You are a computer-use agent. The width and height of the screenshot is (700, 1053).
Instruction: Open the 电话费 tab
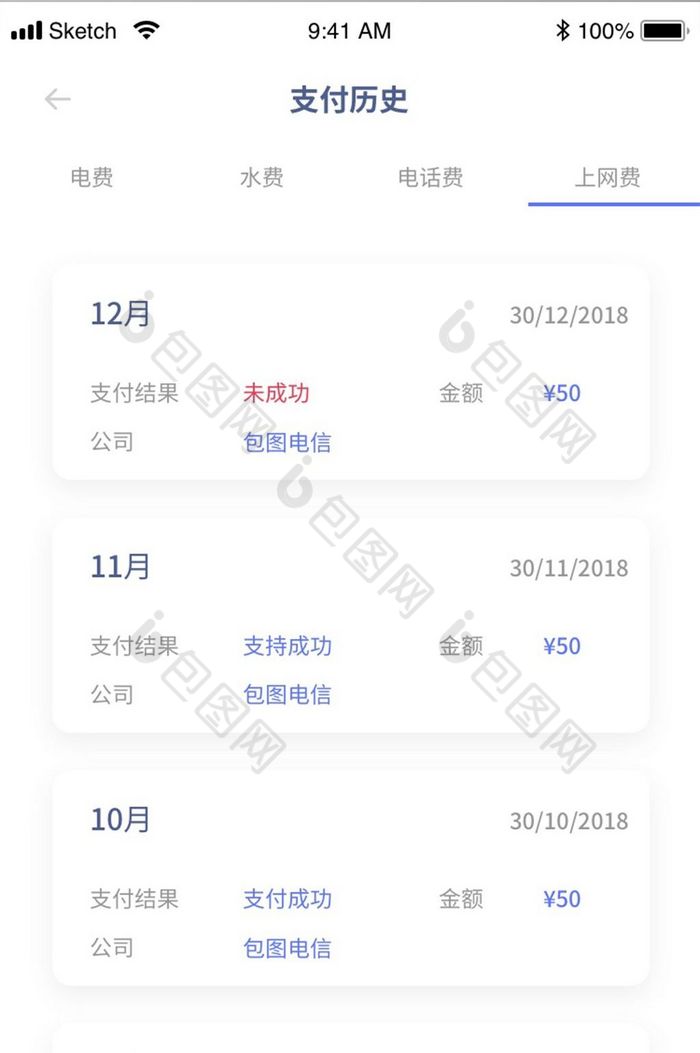pyautogui.click(x=430, y=178)
